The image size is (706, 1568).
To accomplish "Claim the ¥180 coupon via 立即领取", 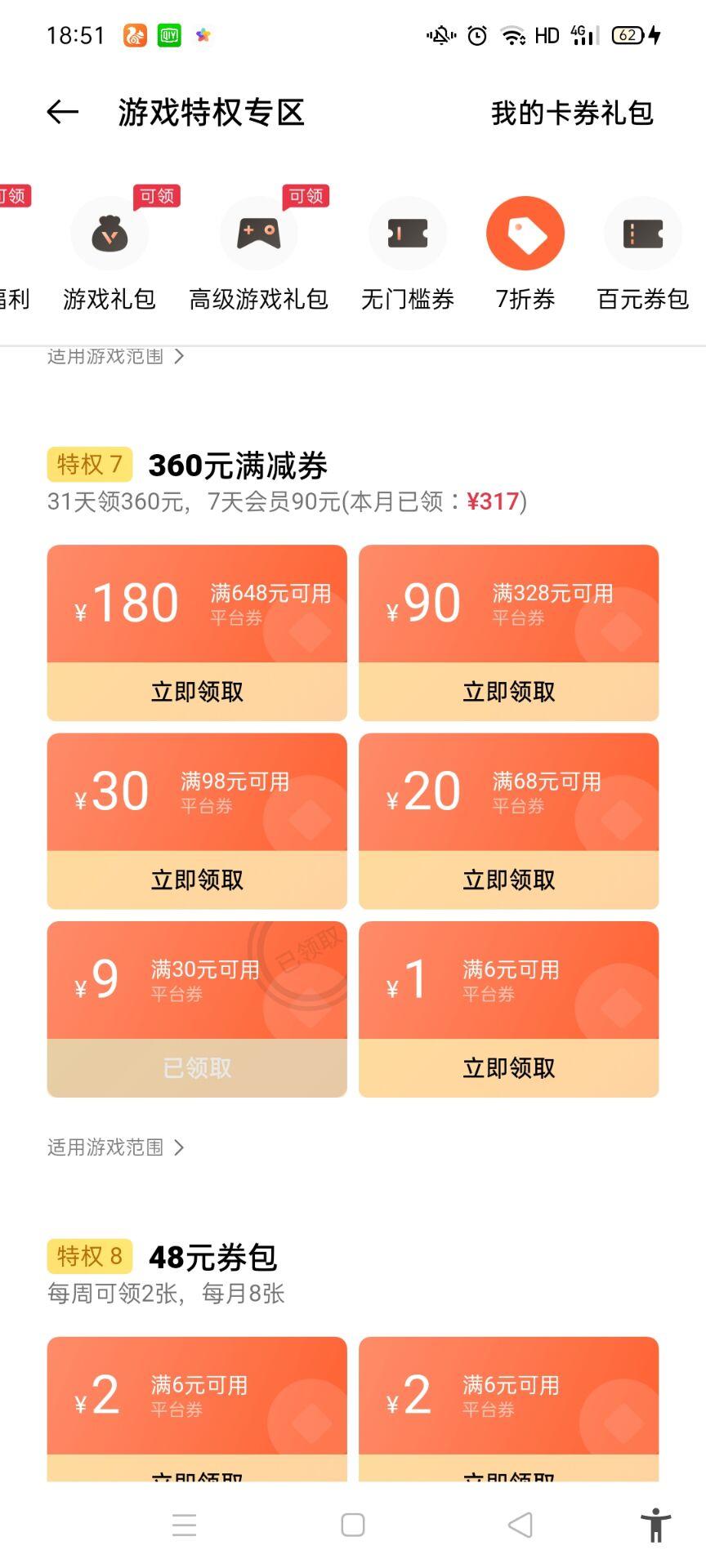I will coord(196,691).
